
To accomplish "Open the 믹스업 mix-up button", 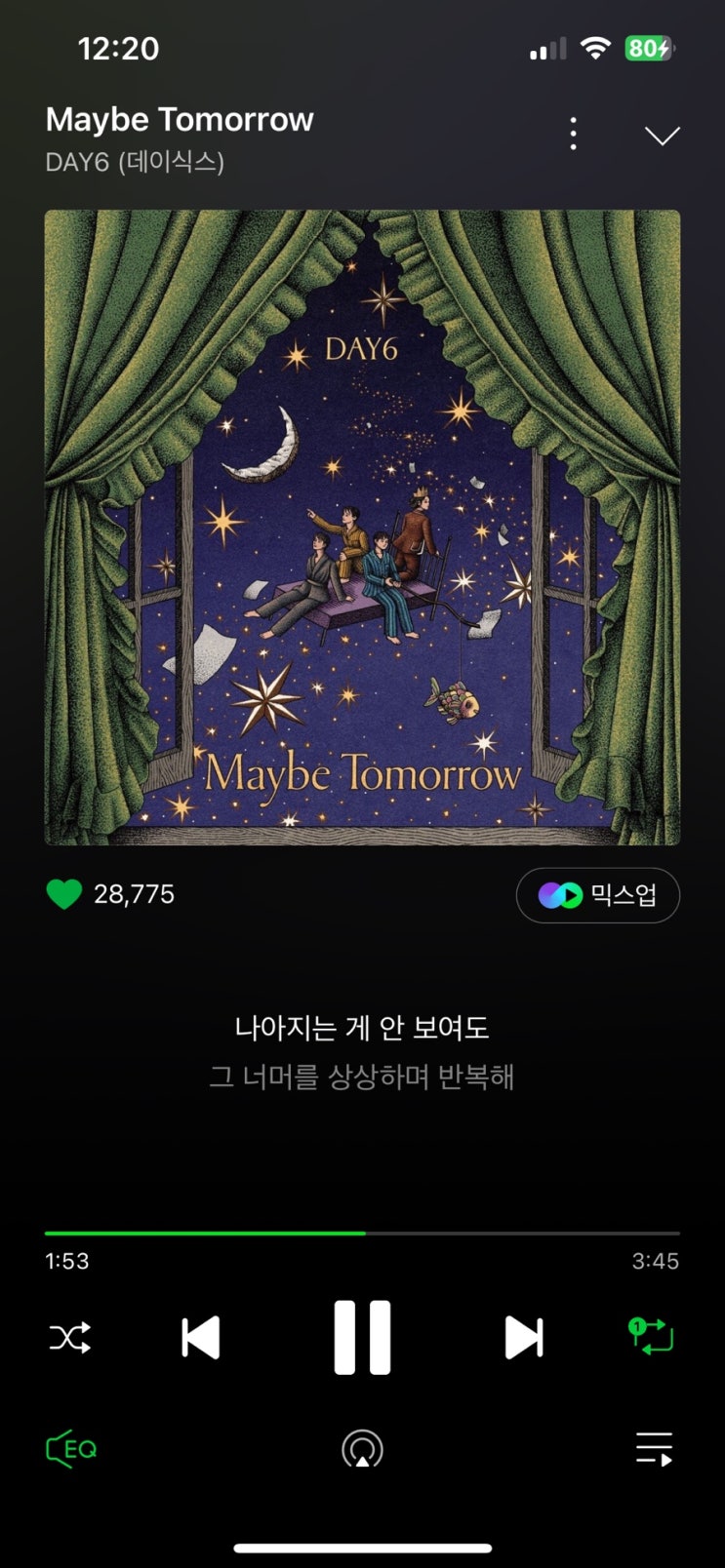I will (597, 895).
